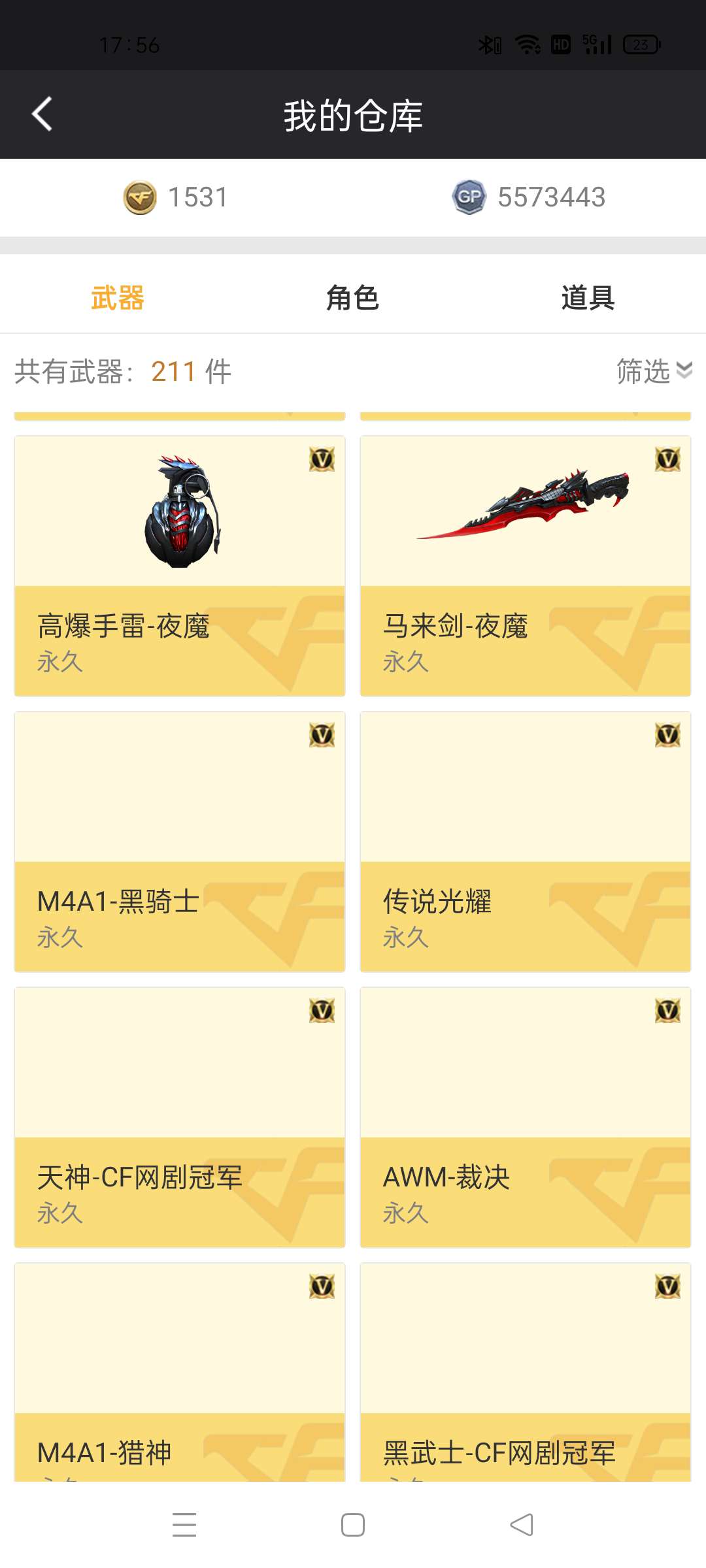Expand the 筛选 filter dropdown
The height and width of the screenshot is (1568, 706).
654,371
